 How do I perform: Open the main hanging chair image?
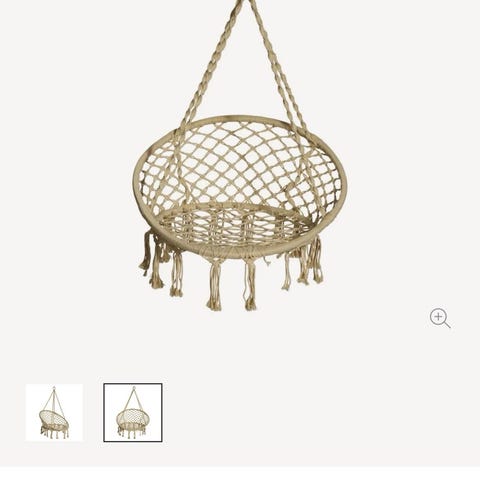click(x=240, y=155)
